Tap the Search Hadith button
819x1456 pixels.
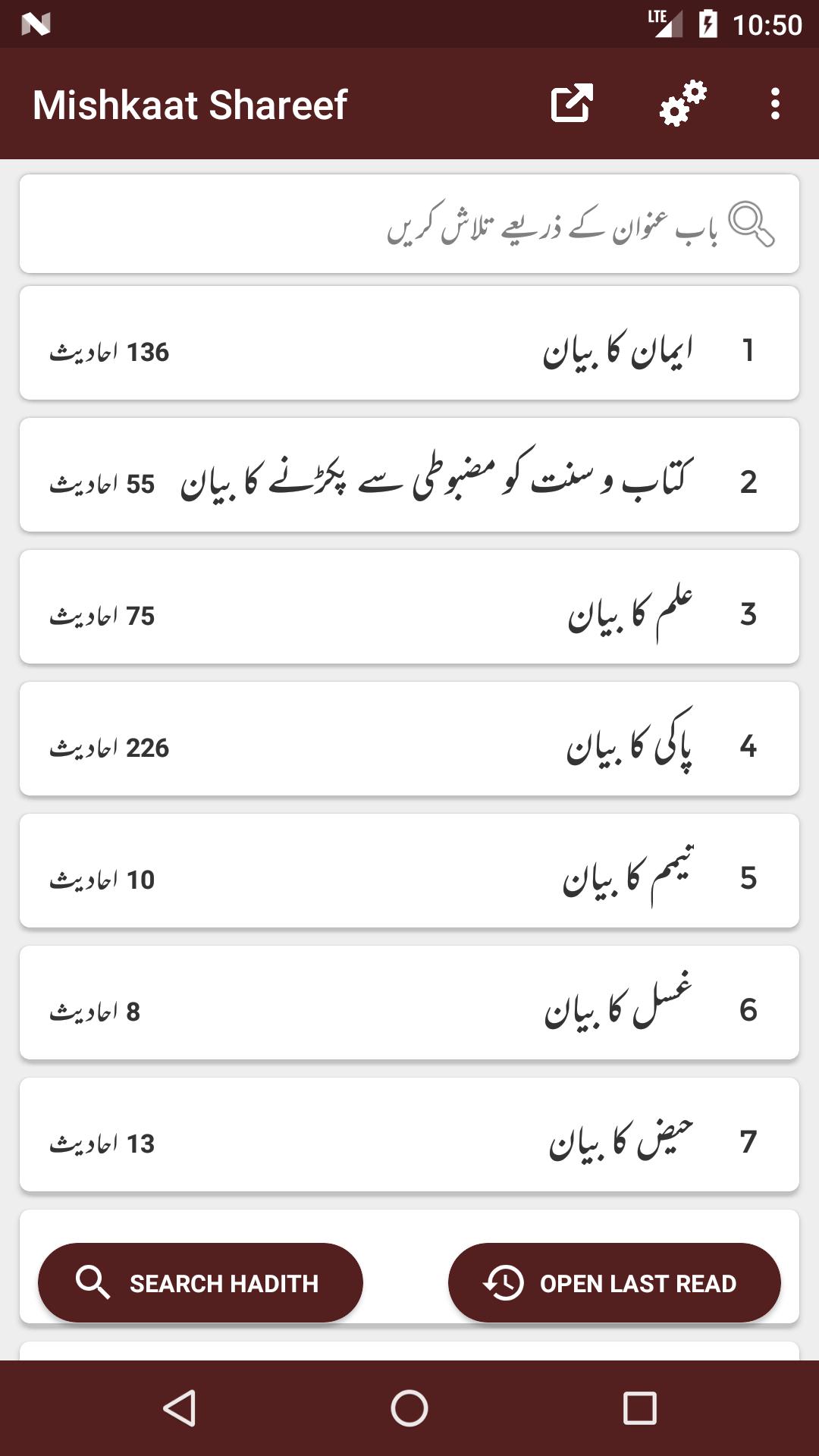(x=200, y=1282)
